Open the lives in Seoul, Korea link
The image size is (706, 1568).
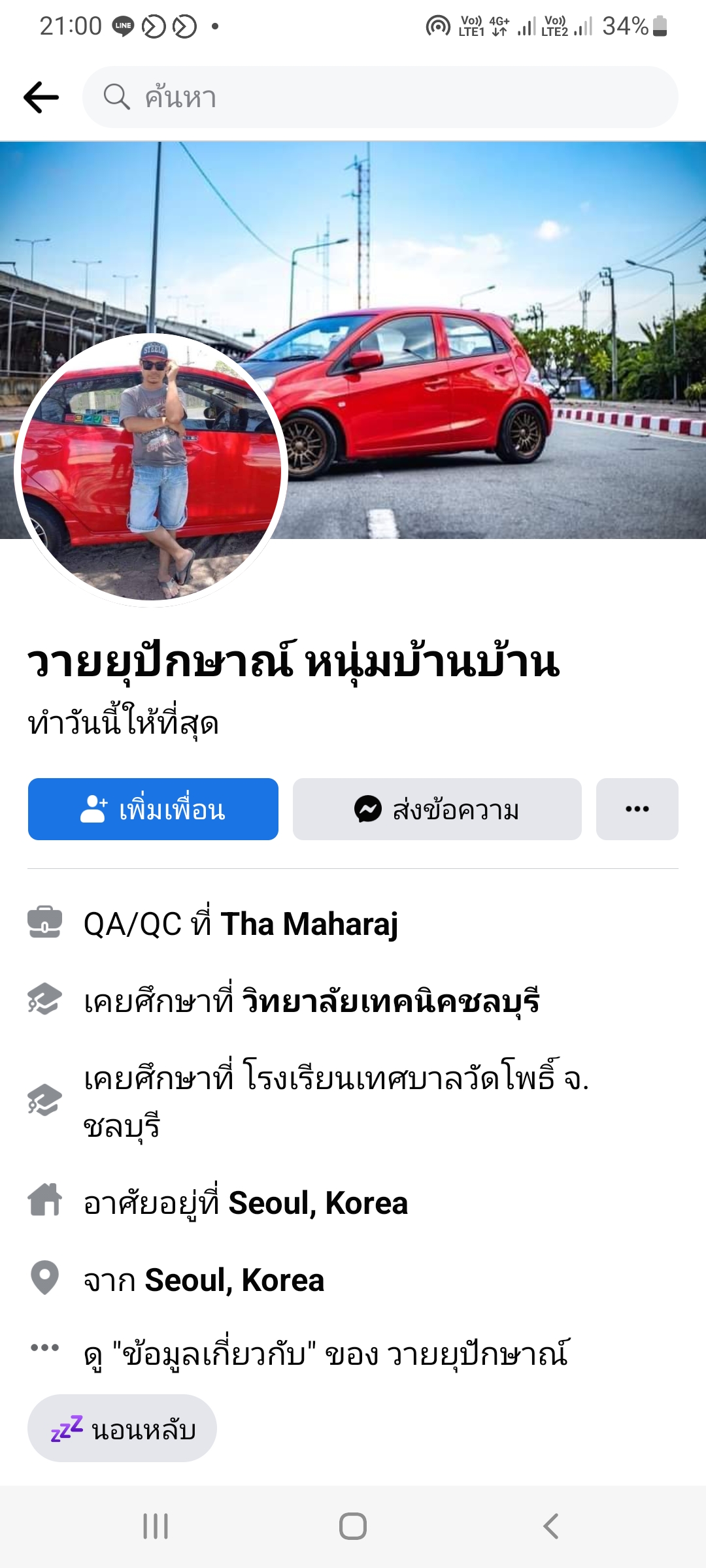point(318,1203)
